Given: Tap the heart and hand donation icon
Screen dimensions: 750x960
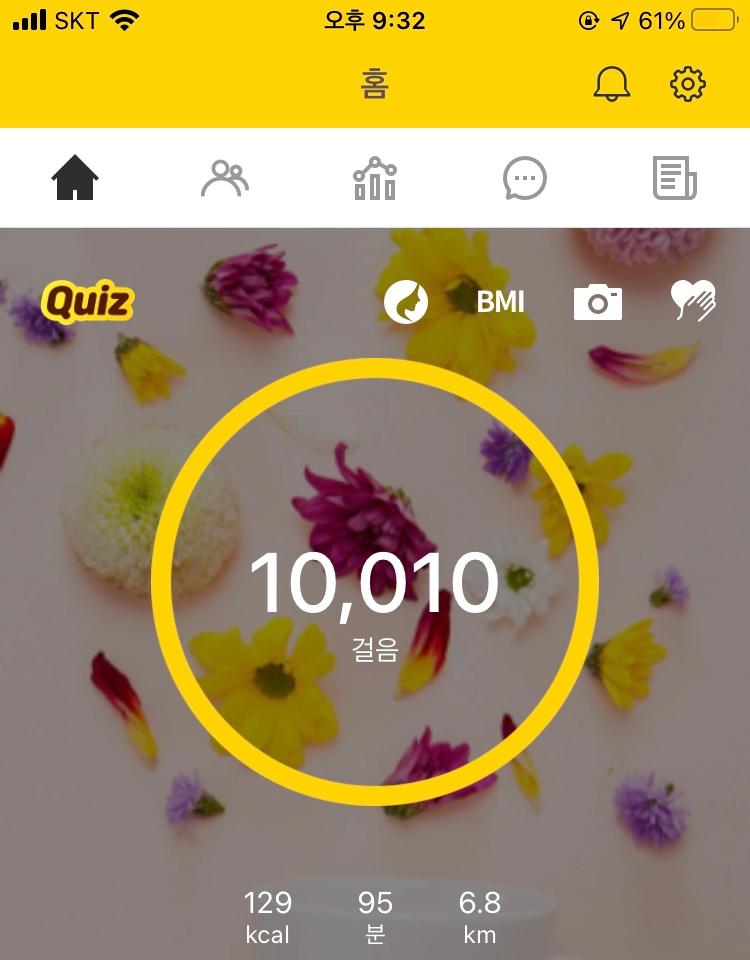Looking at the screenshot, I should click(692, 301).
